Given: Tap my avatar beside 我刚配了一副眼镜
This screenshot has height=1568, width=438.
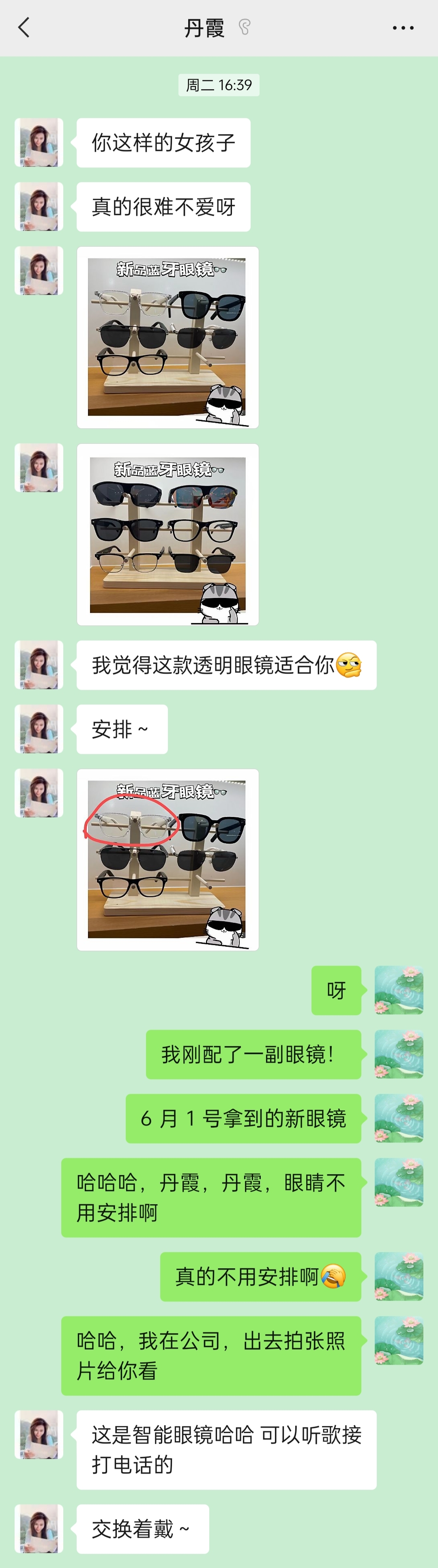Looking at the screenshot, I should click(x=398, y=1054).
